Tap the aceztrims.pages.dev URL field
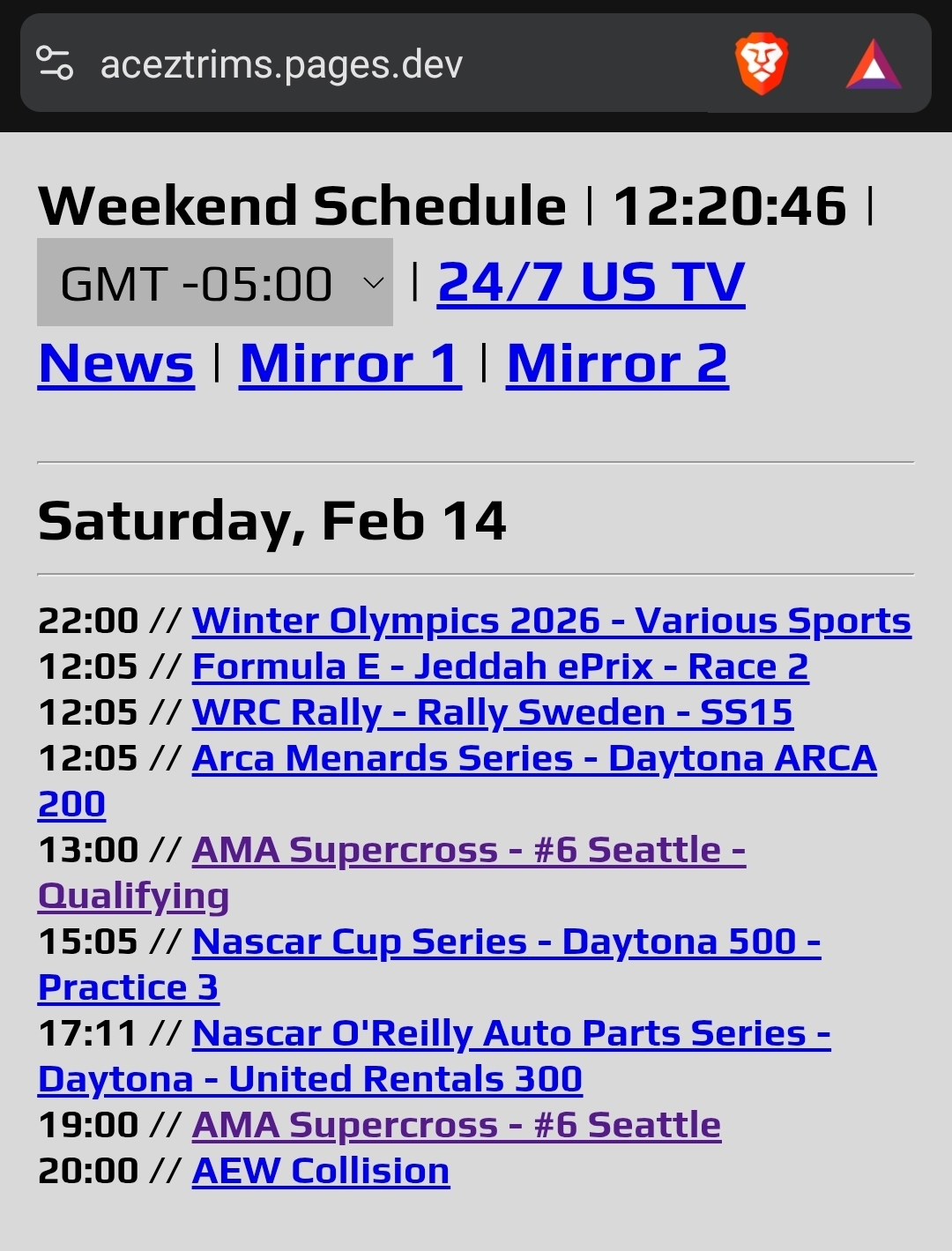This screenshot has width=952, height=1251. click(x=281, y=64)
